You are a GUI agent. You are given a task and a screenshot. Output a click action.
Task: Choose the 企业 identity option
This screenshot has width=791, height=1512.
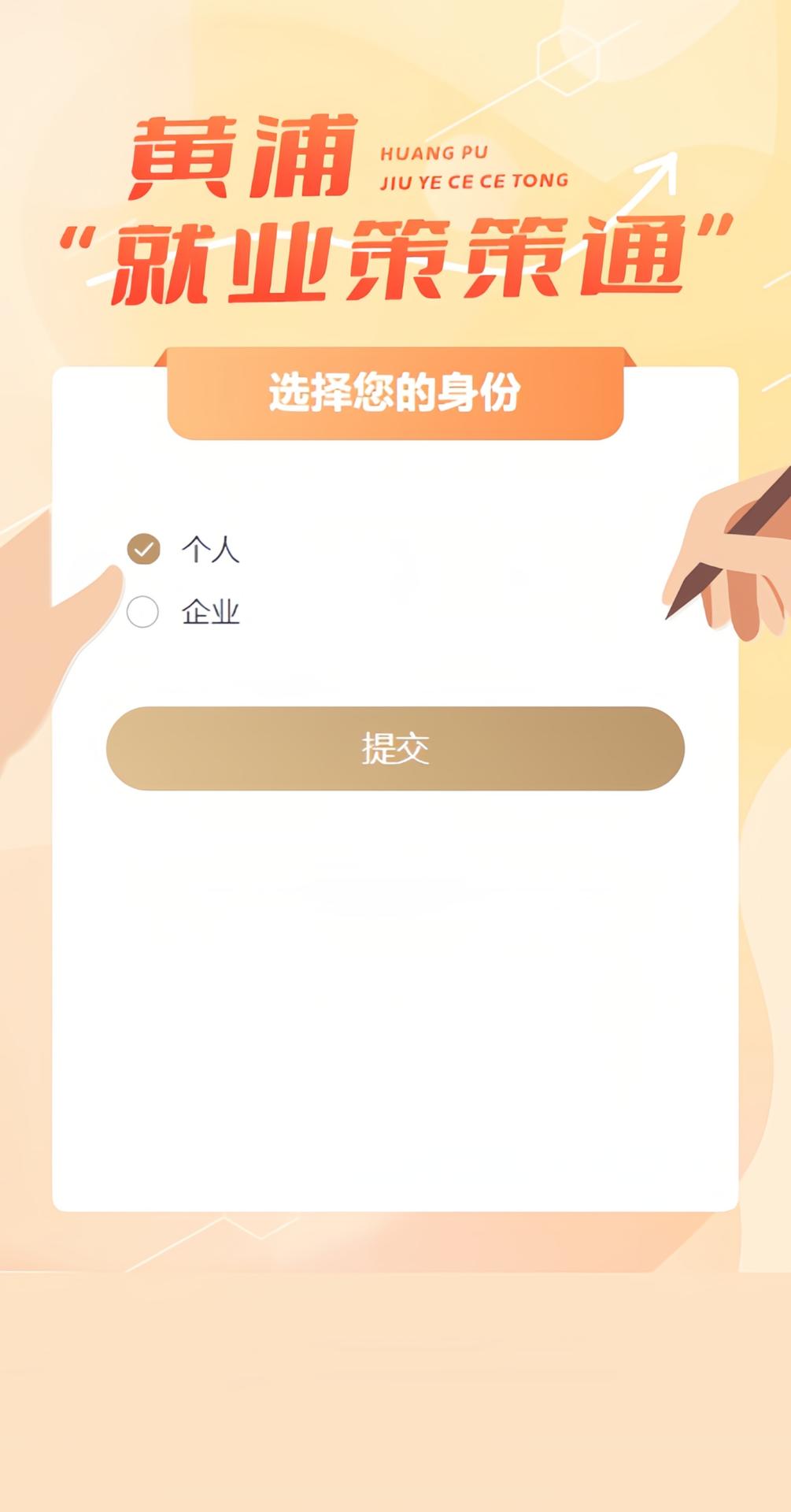pyautogui.click(x=143, y=612)
